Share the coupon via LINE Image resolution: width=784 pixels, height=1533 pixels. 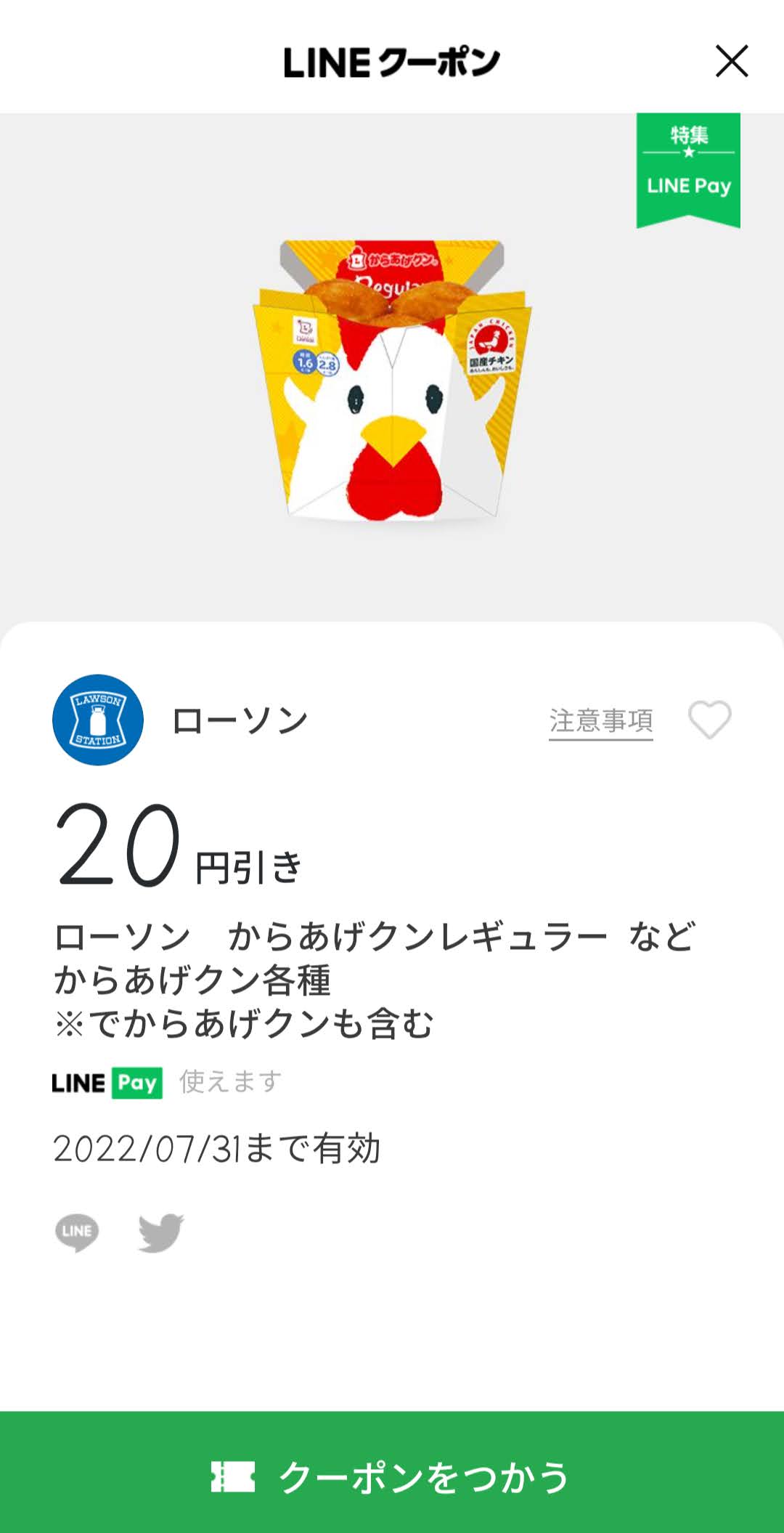(77, 1232)
